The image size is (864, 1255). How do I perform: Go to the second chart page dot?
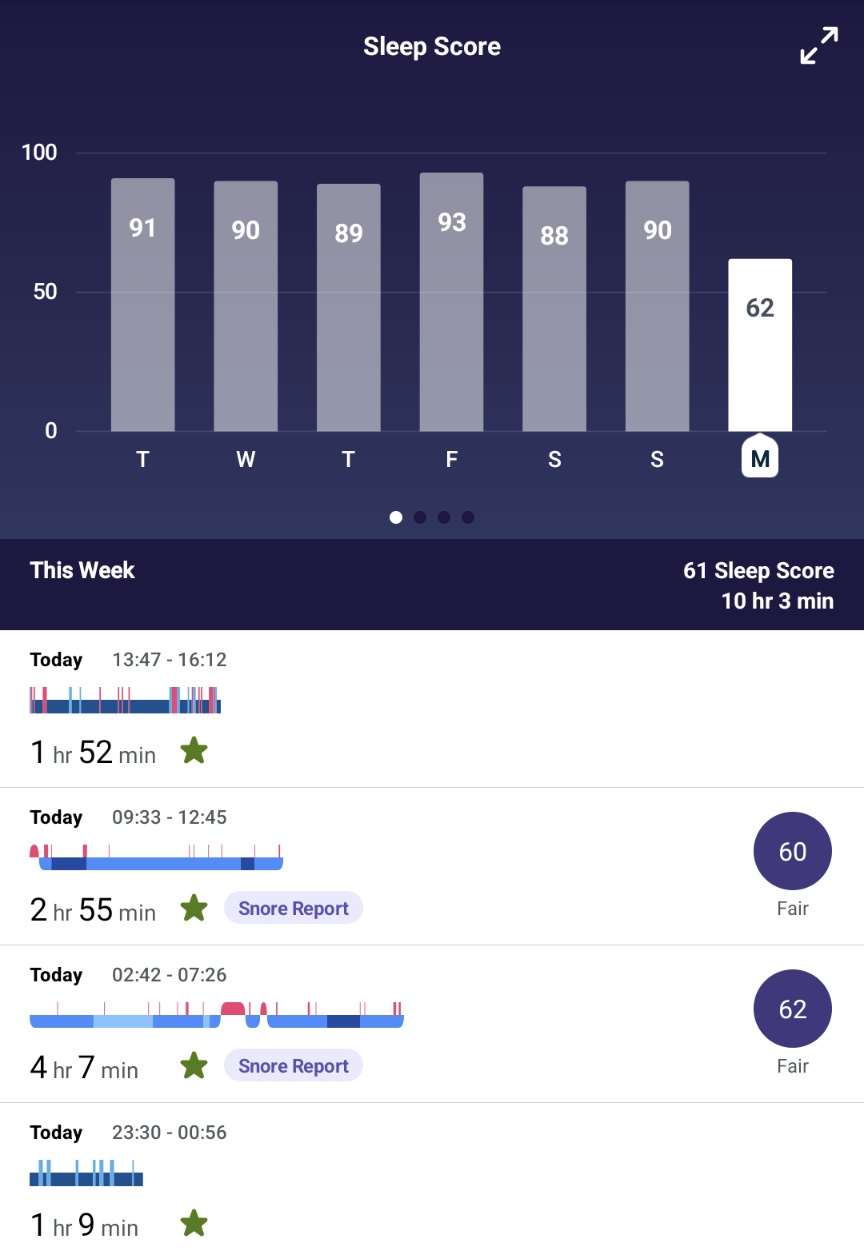(420, 517)
